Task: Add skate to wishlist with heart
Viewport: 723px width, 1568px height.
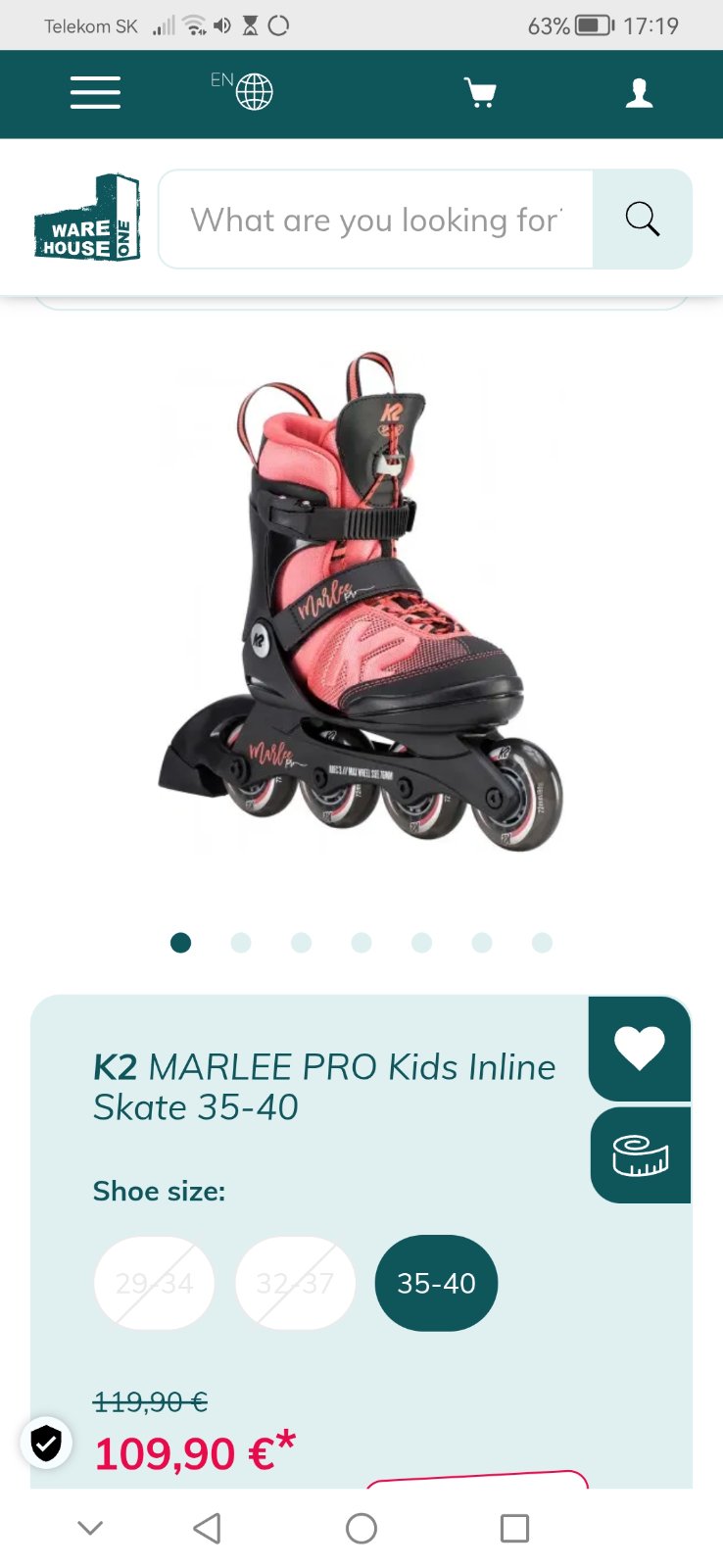Action: pos(640,1048)
